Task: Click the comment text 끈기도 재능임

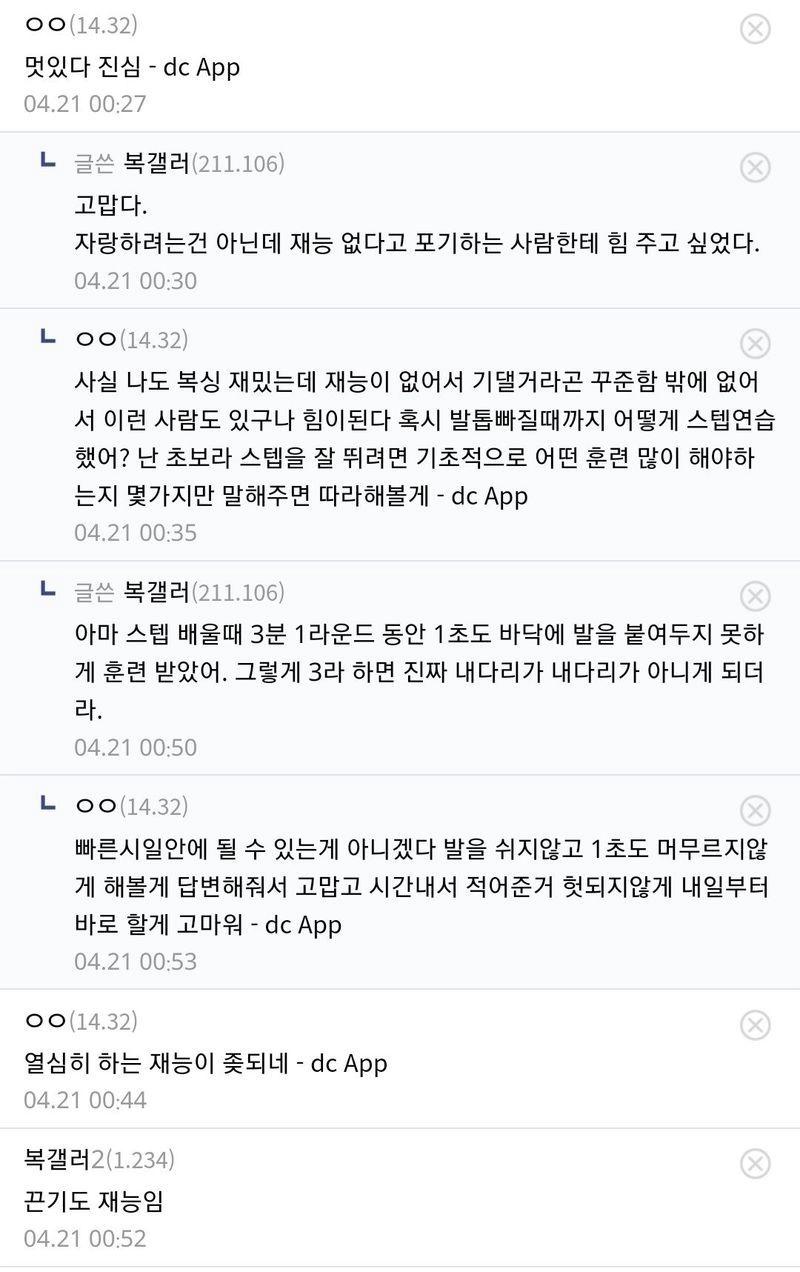Action: pyautogui.click(x=78, y=1202)
